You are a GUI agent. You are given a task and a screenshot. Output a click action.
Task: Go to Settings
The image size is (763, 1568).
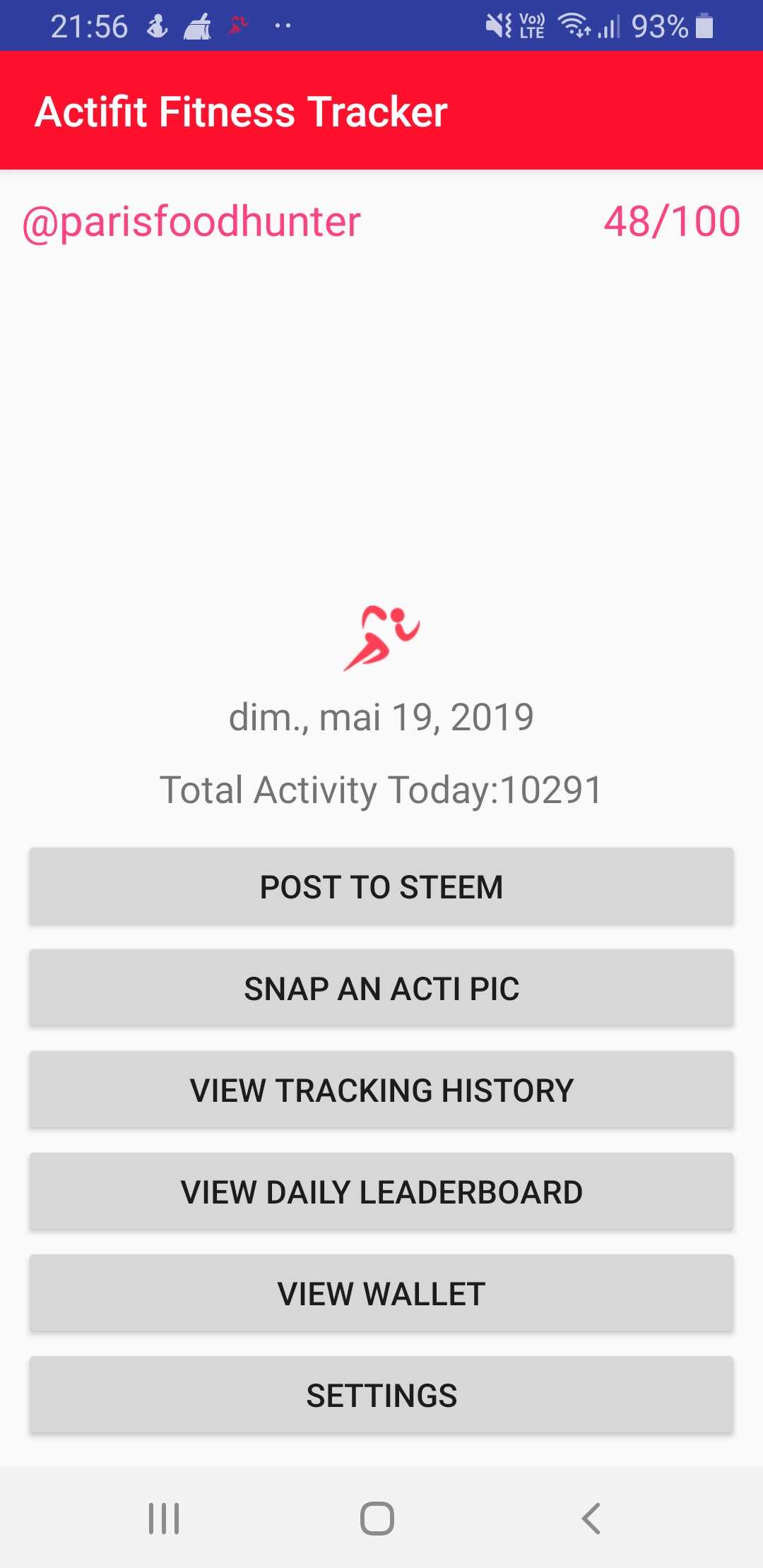click(381, 1395)
